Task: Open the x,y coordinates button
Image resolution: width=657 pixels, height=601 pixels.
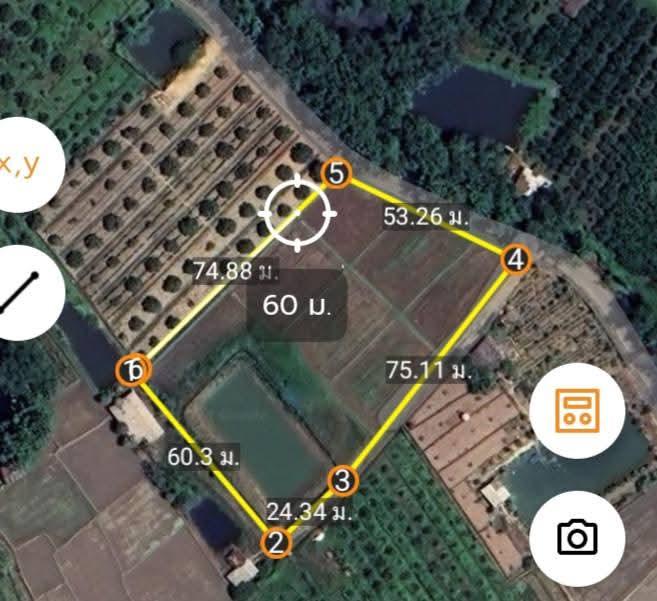Action: click(x=24, y=163)
